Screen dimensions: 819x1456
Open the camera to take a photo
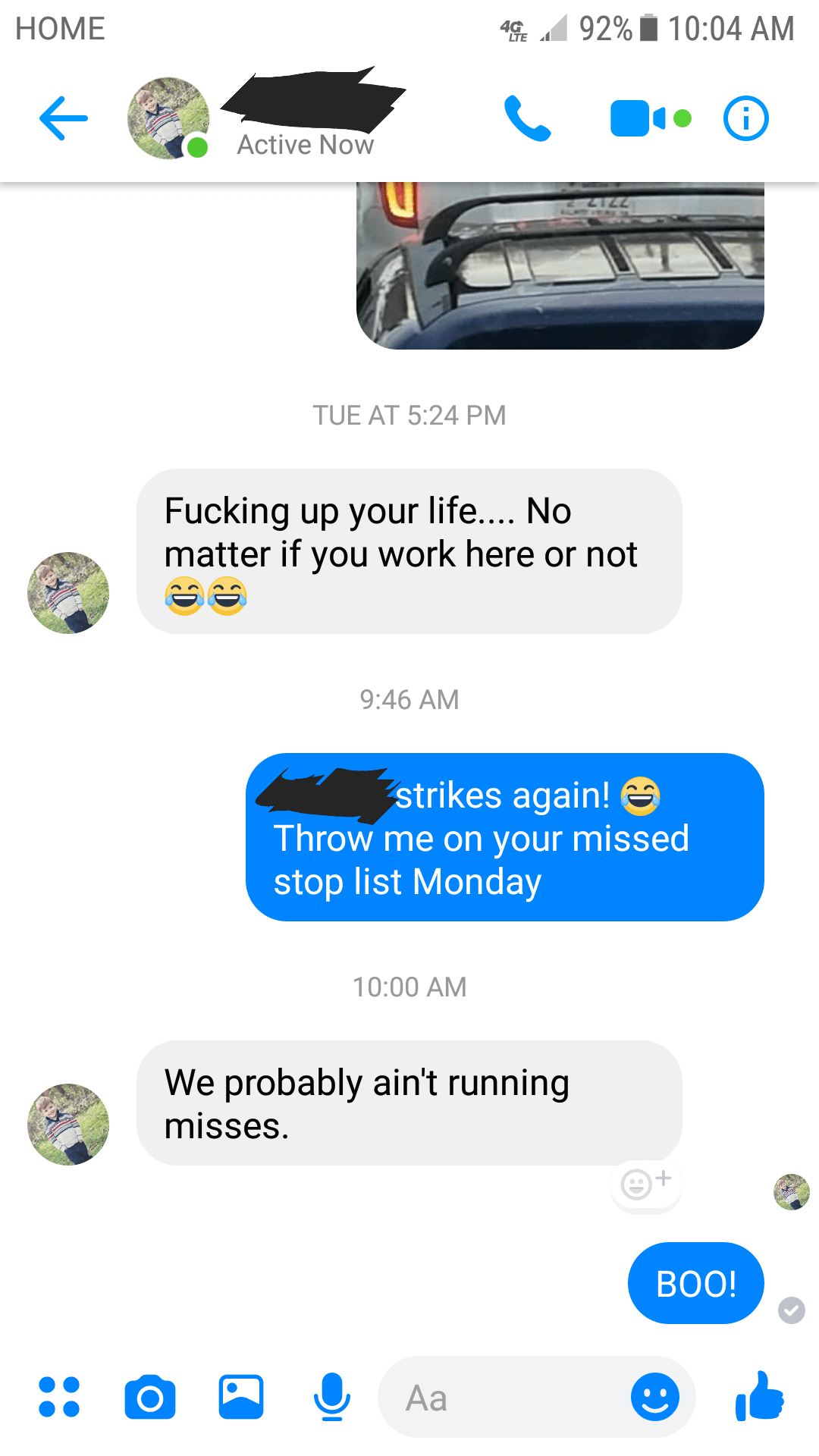pyautogui.click(x=150, y=1397)
